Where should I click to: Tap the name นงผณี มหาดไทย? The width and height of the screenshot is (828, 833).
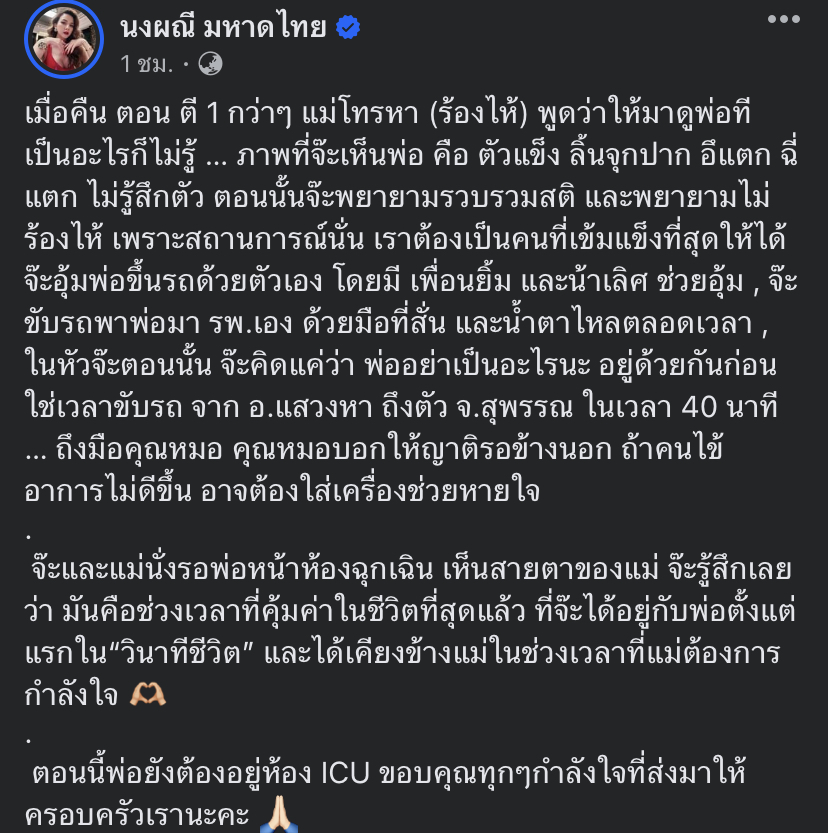224,26
